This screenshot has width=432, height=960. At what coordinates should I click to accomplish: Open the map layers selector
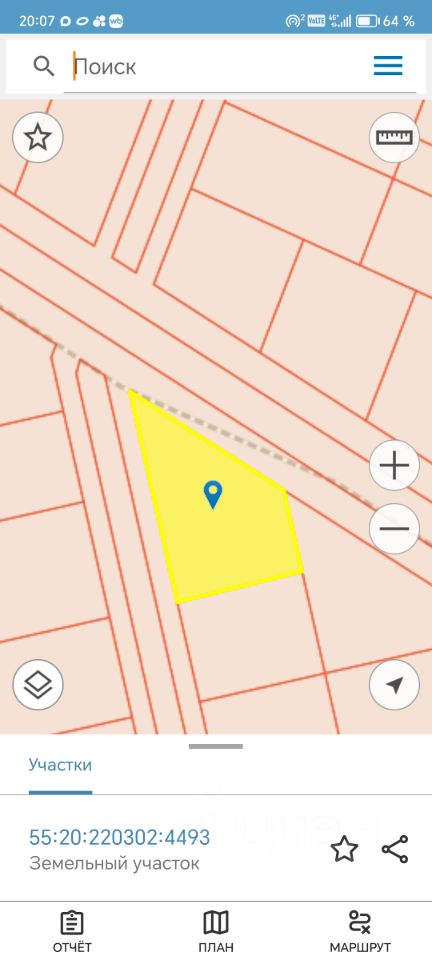pyautogui.click(x=38, y=684)
